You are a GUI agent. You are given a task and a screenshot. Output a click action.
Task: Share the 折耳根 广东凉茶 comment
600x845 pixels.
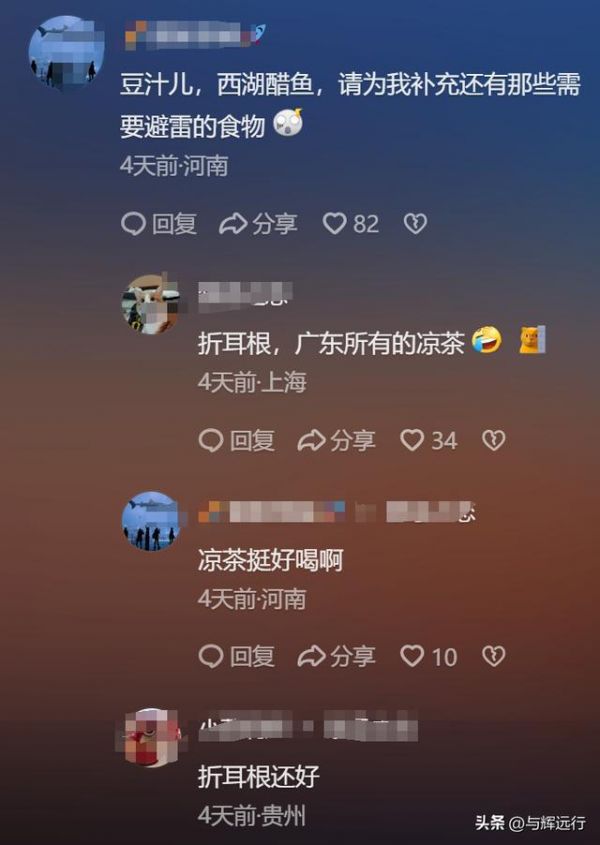coord(337,440)
